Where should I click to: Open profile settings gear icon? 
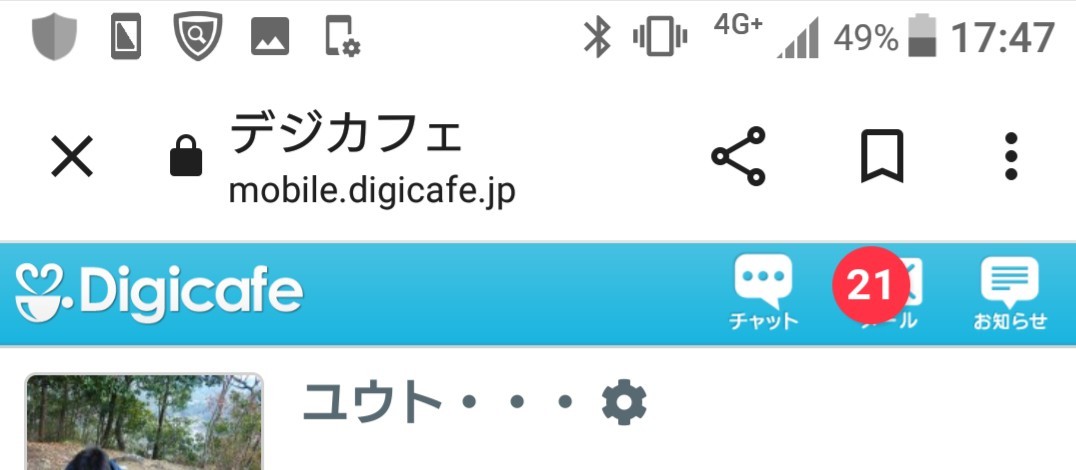click(624, 403)
